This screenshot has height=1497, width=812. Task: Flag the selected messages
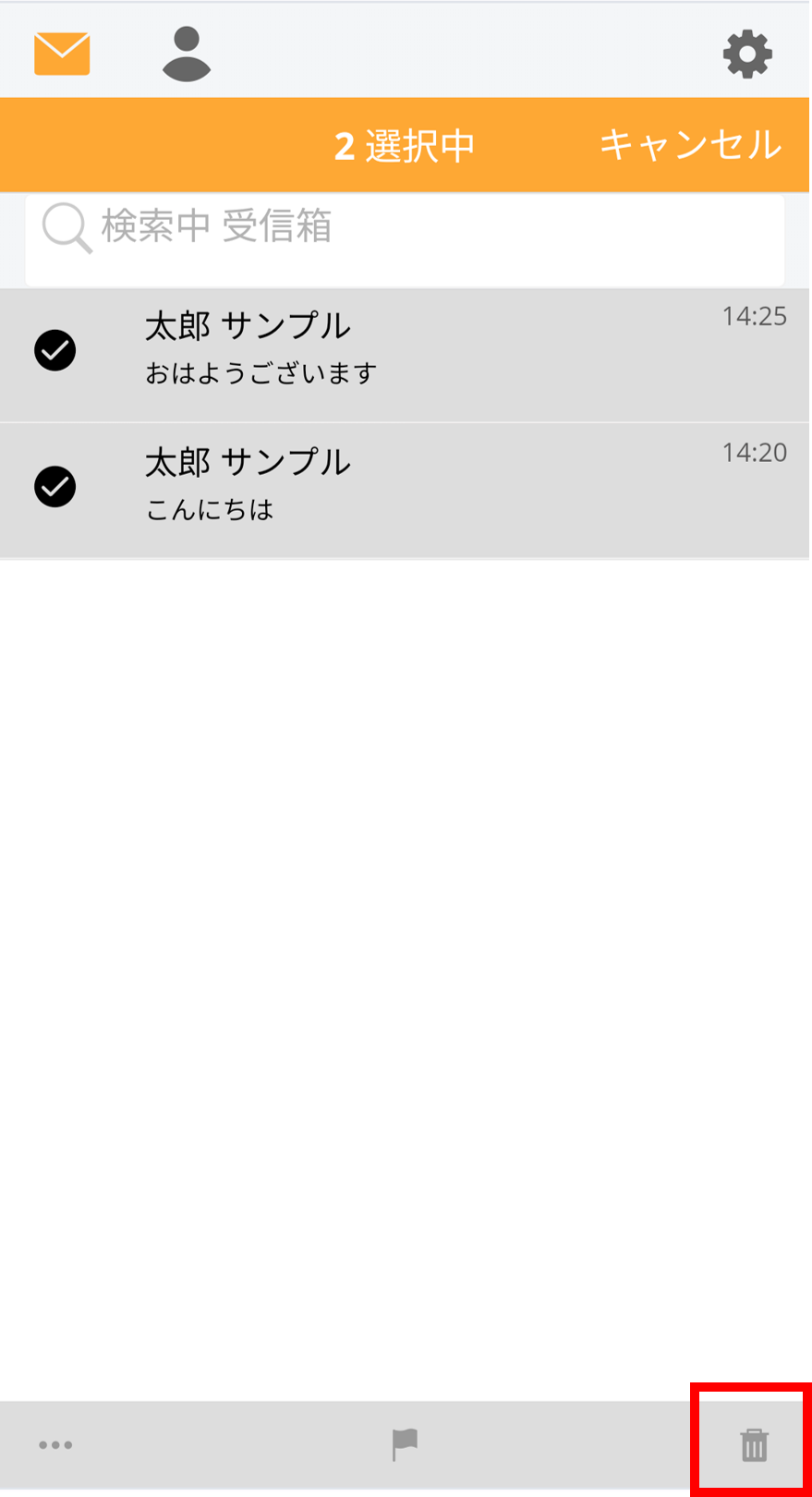[x=405, y=1444]
